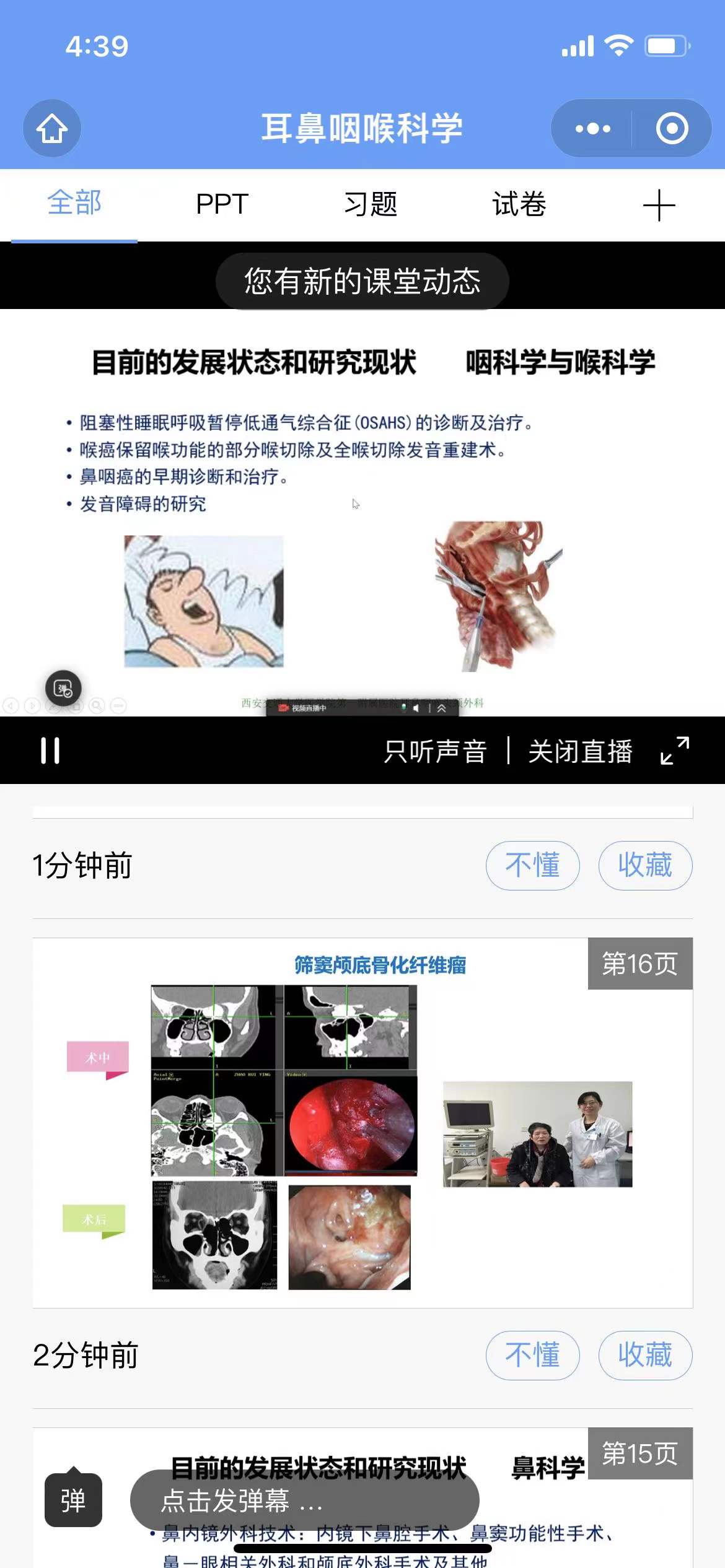Go to the mini program home page
The height and width of the screenshot is (1568, 725).
click(52, 128)
